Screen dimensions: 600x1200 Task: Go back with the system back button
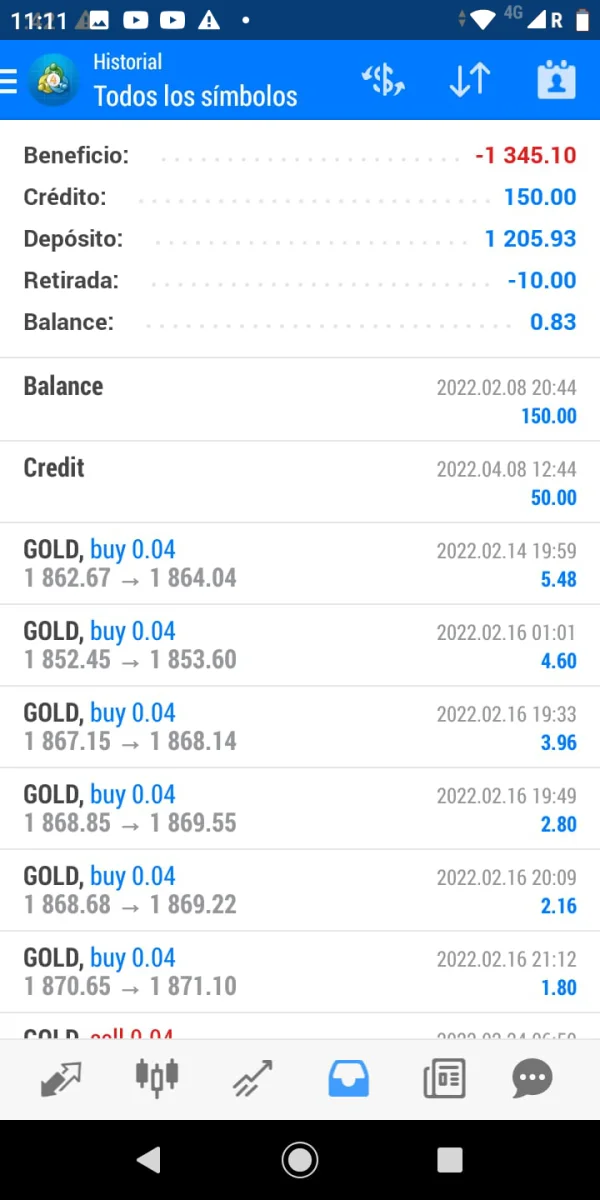pyautogui.click(x=149, y=1160)
